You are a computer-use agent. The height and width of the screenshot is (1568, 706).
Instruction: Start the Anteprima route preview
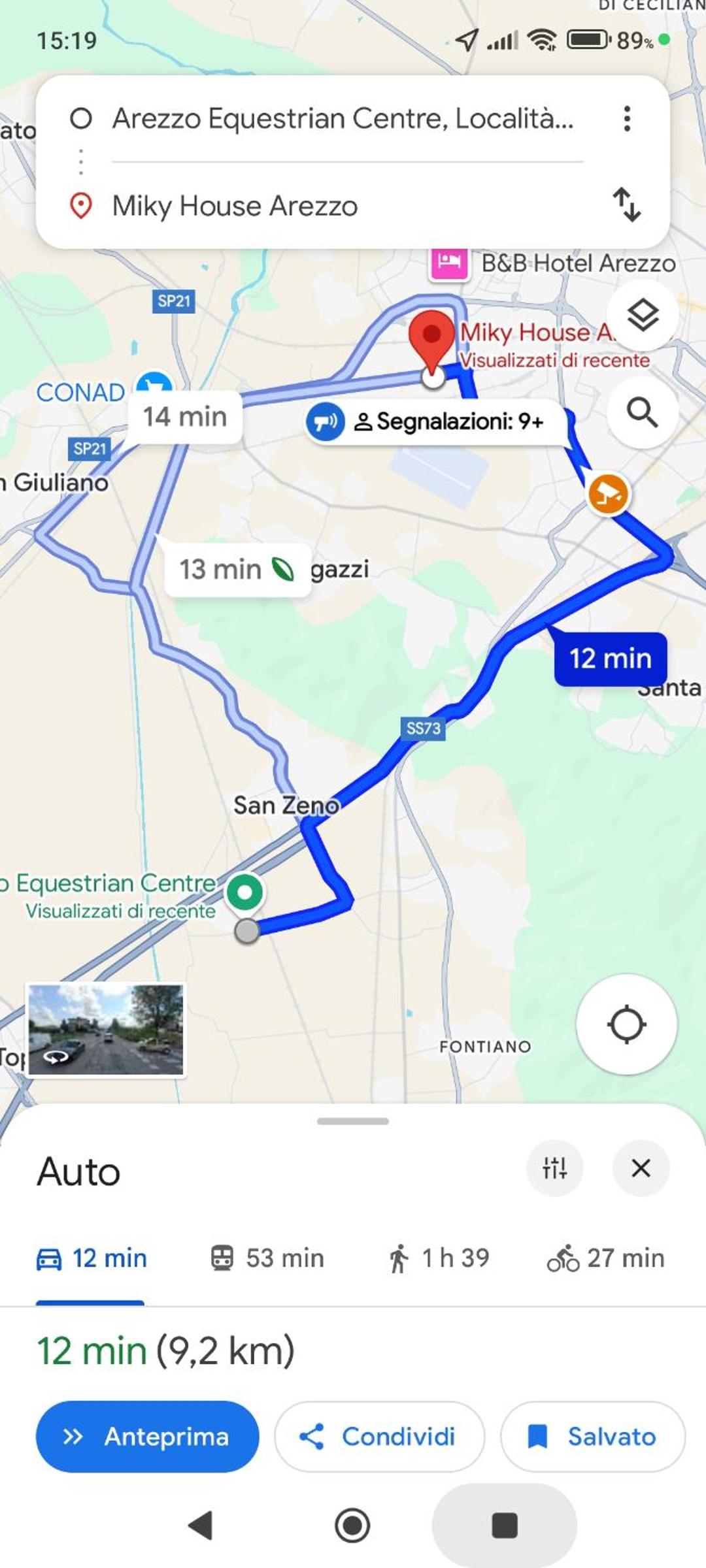(147, 1437)
